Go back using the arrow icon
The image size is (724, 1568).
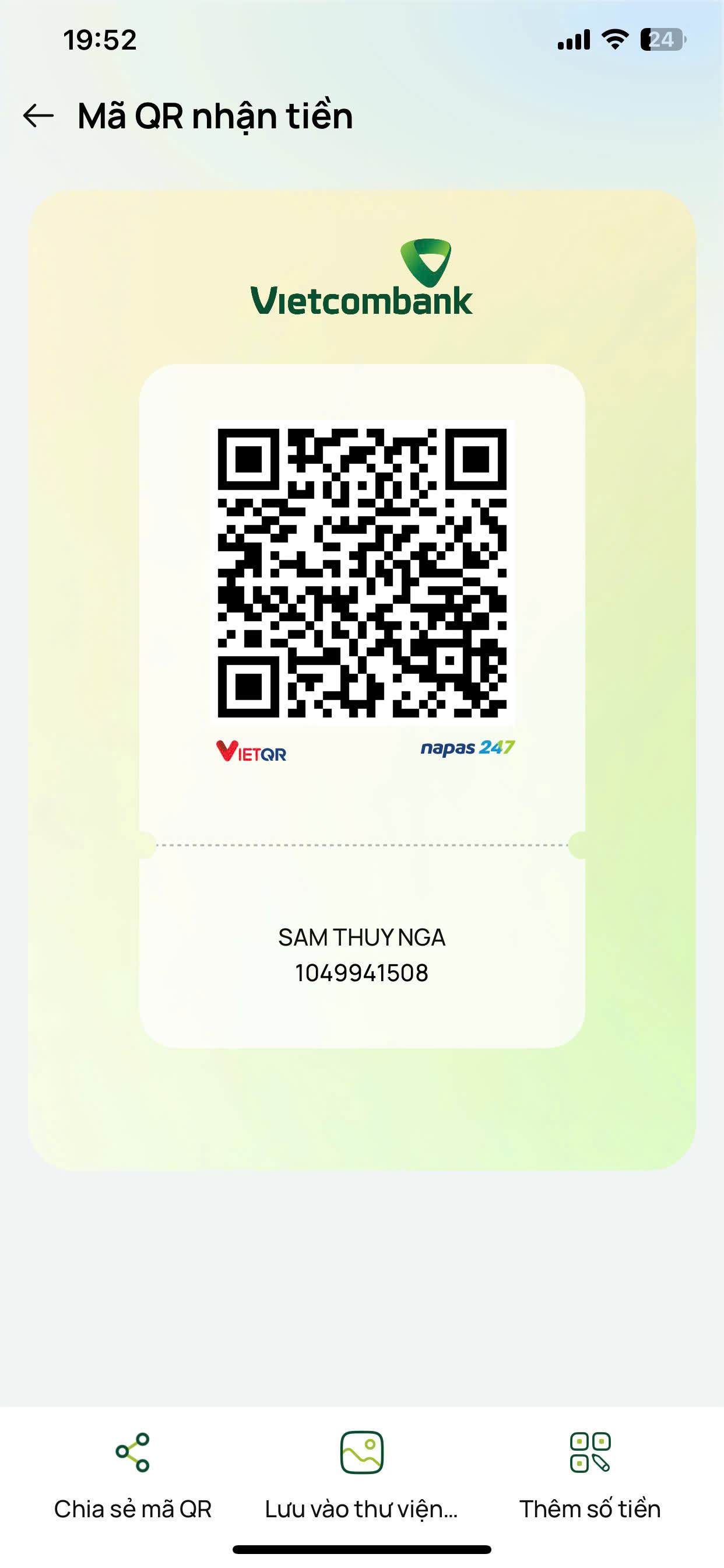click(38, 116)
